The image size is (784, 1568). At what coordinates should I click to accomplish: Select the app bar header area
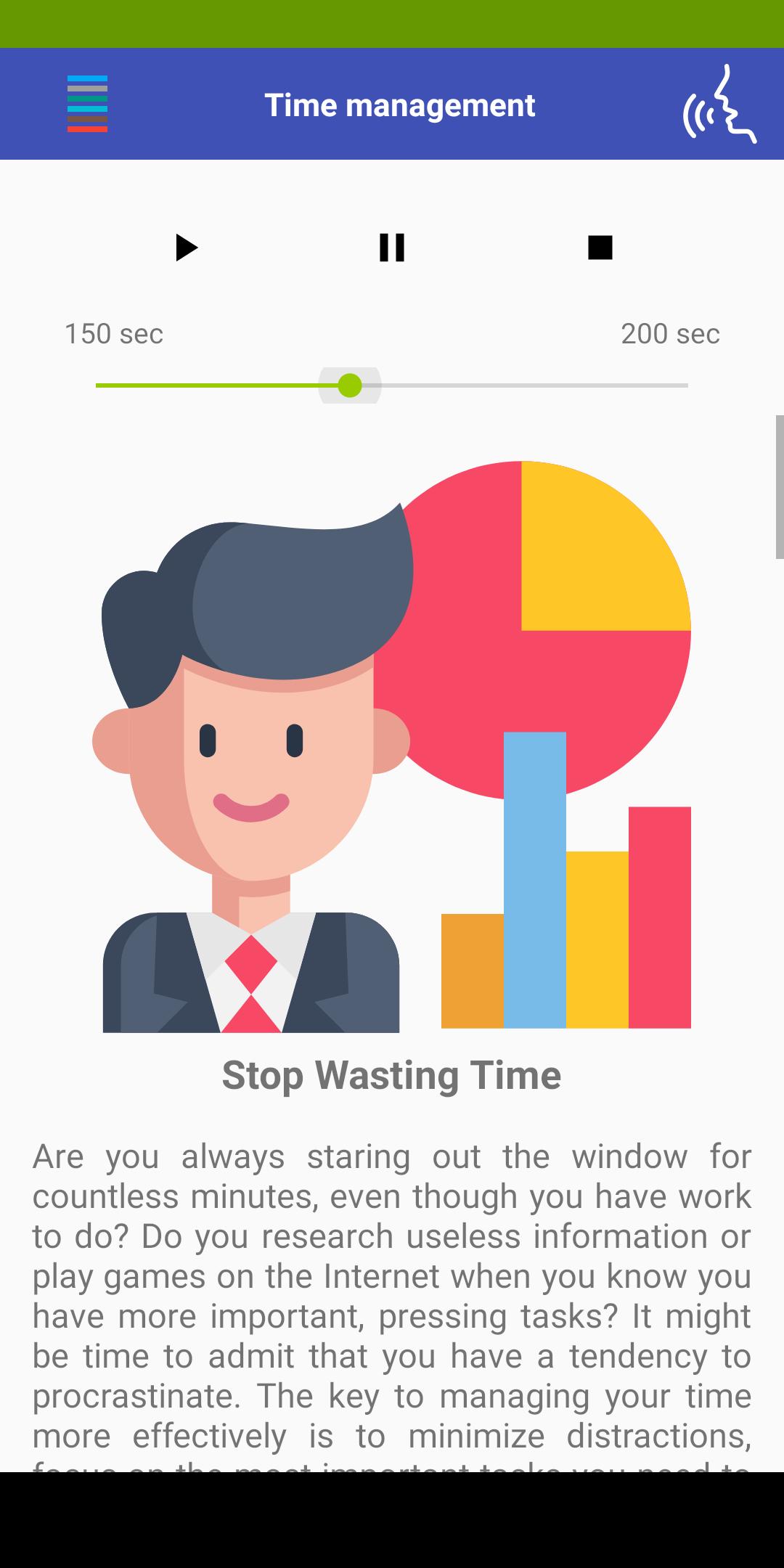(x=392, y=104)
